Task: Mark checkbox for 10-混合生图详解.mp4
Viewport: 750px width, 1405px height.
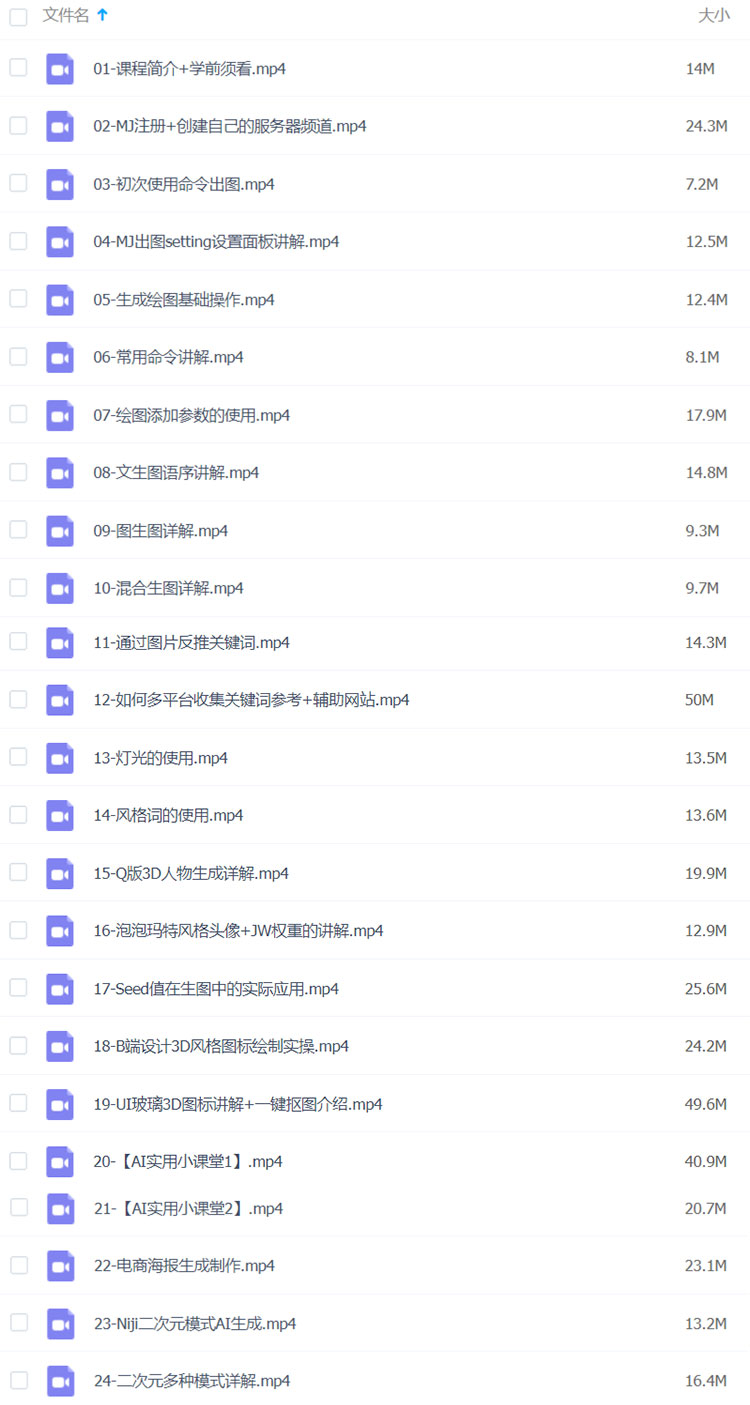Action: click(18, 587)
